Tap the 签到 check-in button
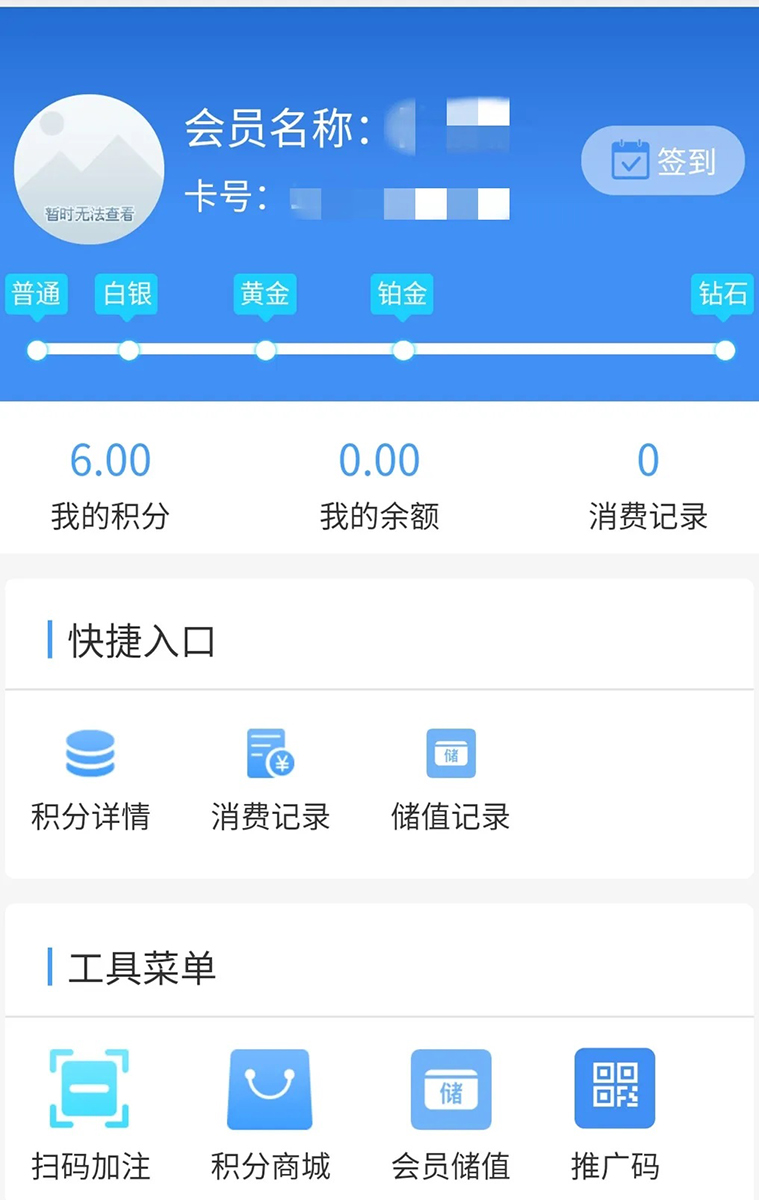The width and height of the screenshot is (759, 1200). pyautogui.click(x=663, y=160)
